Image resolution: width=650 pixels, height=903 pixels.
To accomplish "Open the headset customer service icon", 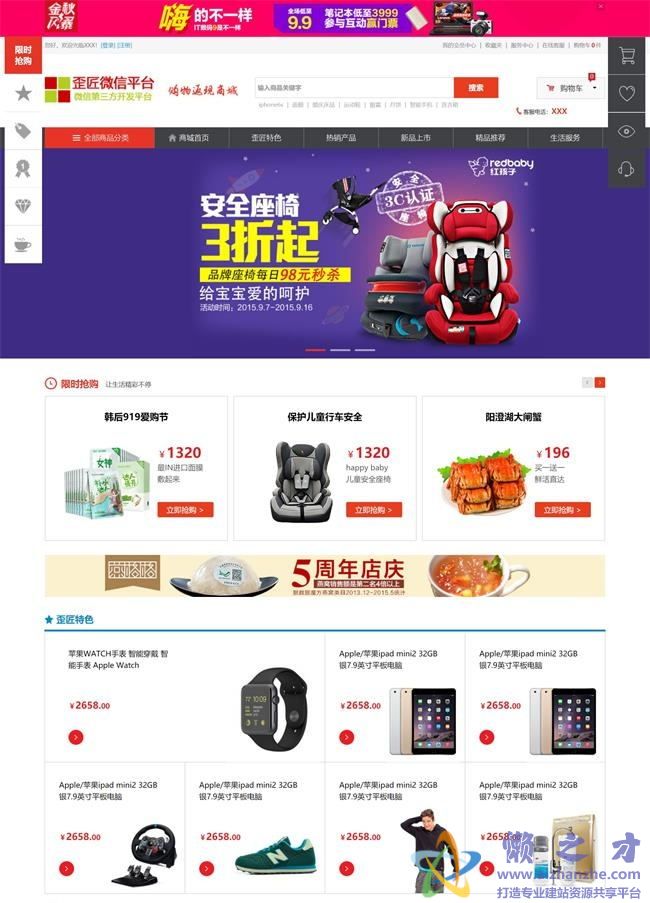I will tap(627, 169).
